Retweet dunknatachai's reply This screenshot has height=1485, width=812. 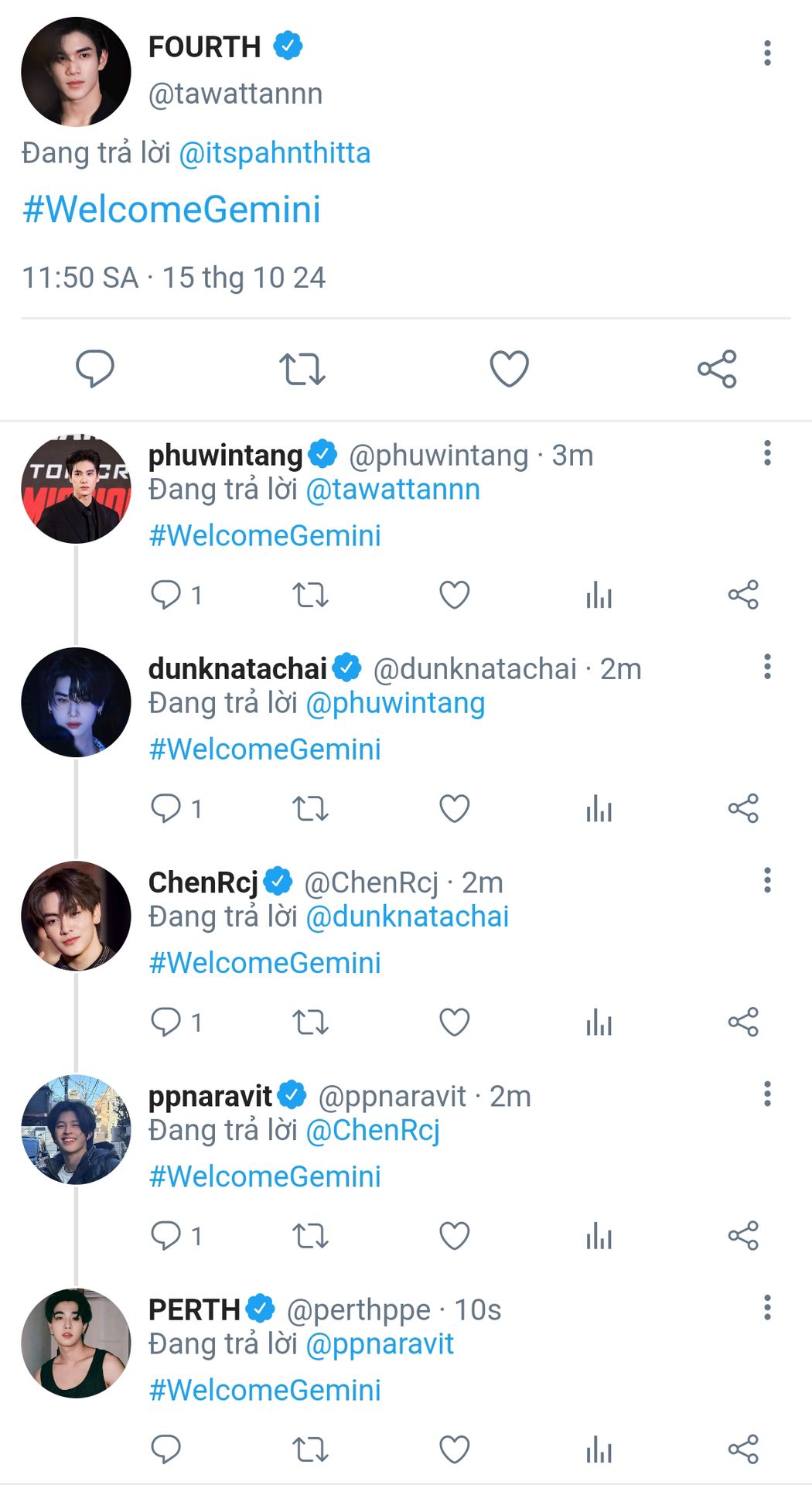pyautogui.click(x=310, y=809)
